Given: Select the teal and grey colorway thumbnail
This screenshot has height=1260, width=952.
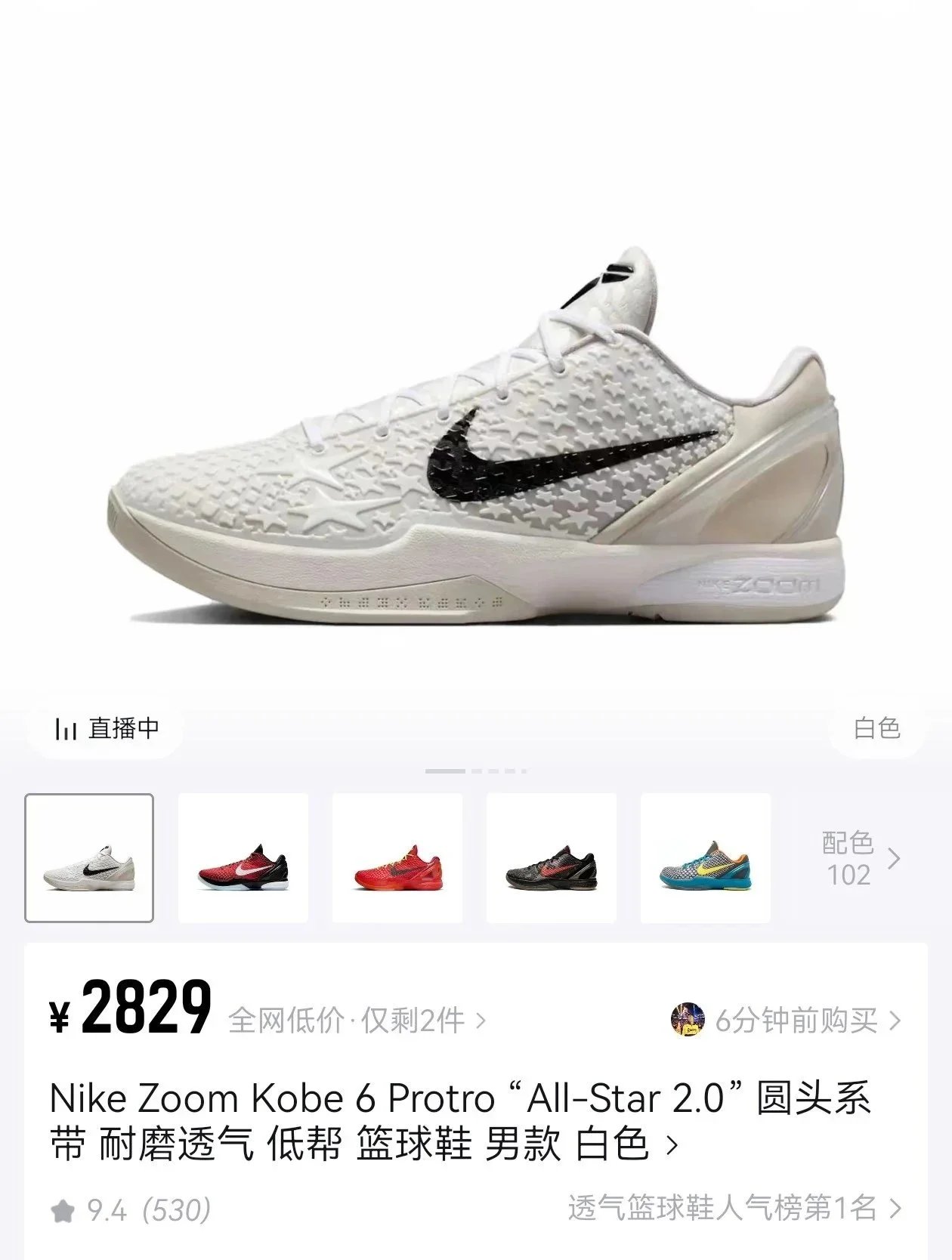Looking at the screenshot, I should (x=705, y=858).
